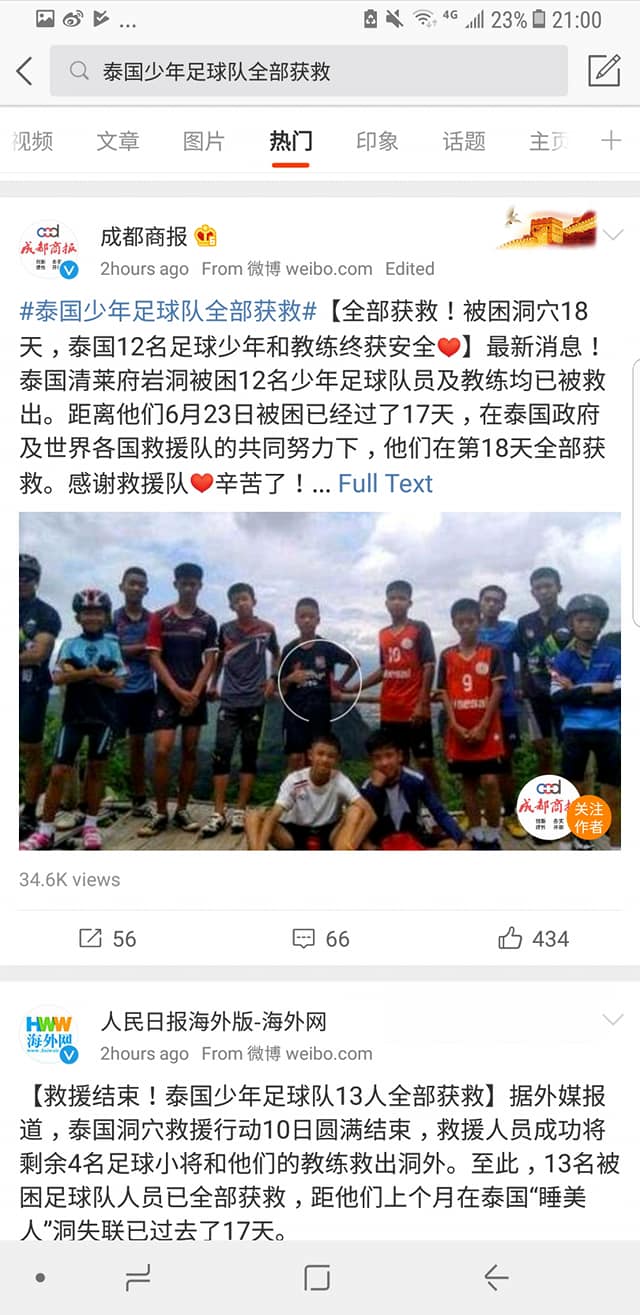
Task: Switch to the 话题 tab
Action: click(464, 141)
